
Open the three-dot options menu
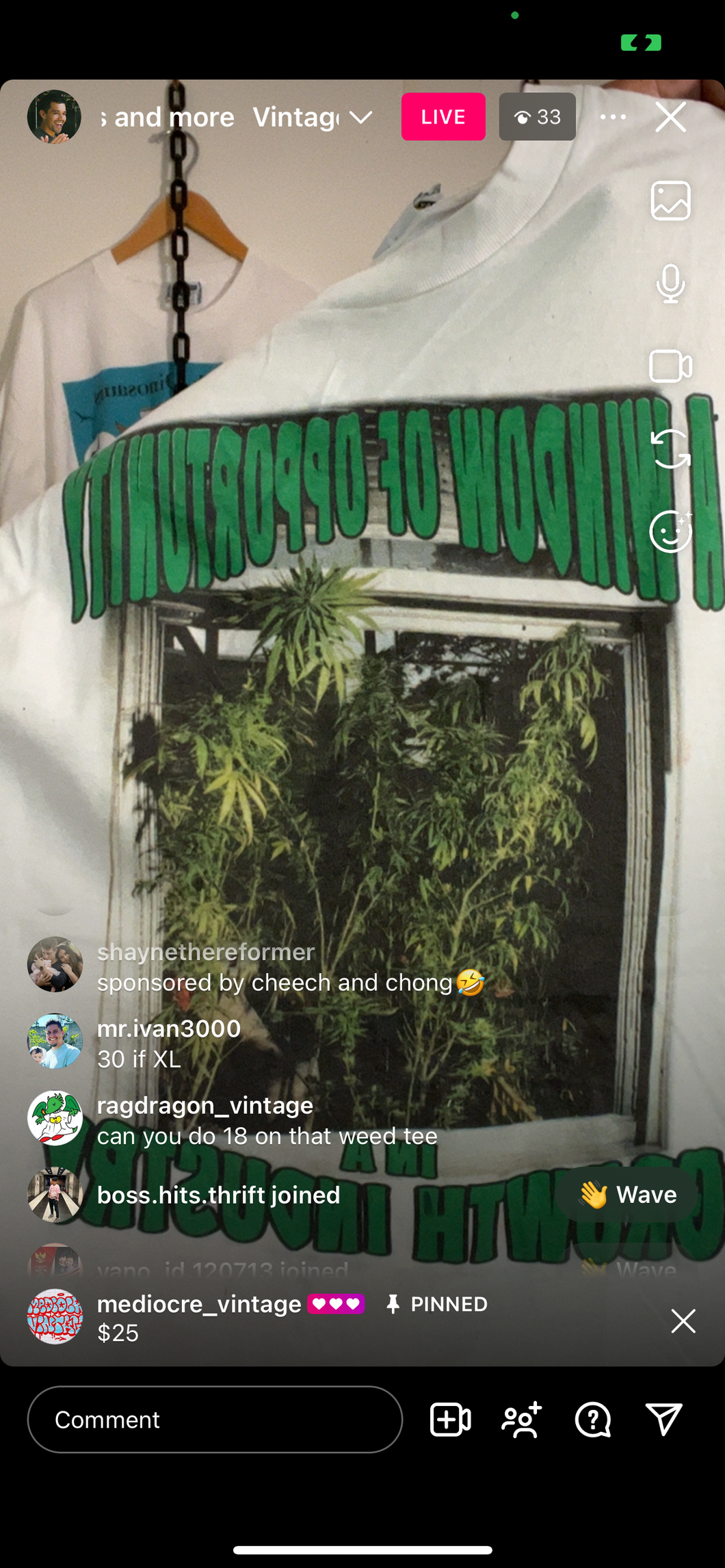point(613,117)
